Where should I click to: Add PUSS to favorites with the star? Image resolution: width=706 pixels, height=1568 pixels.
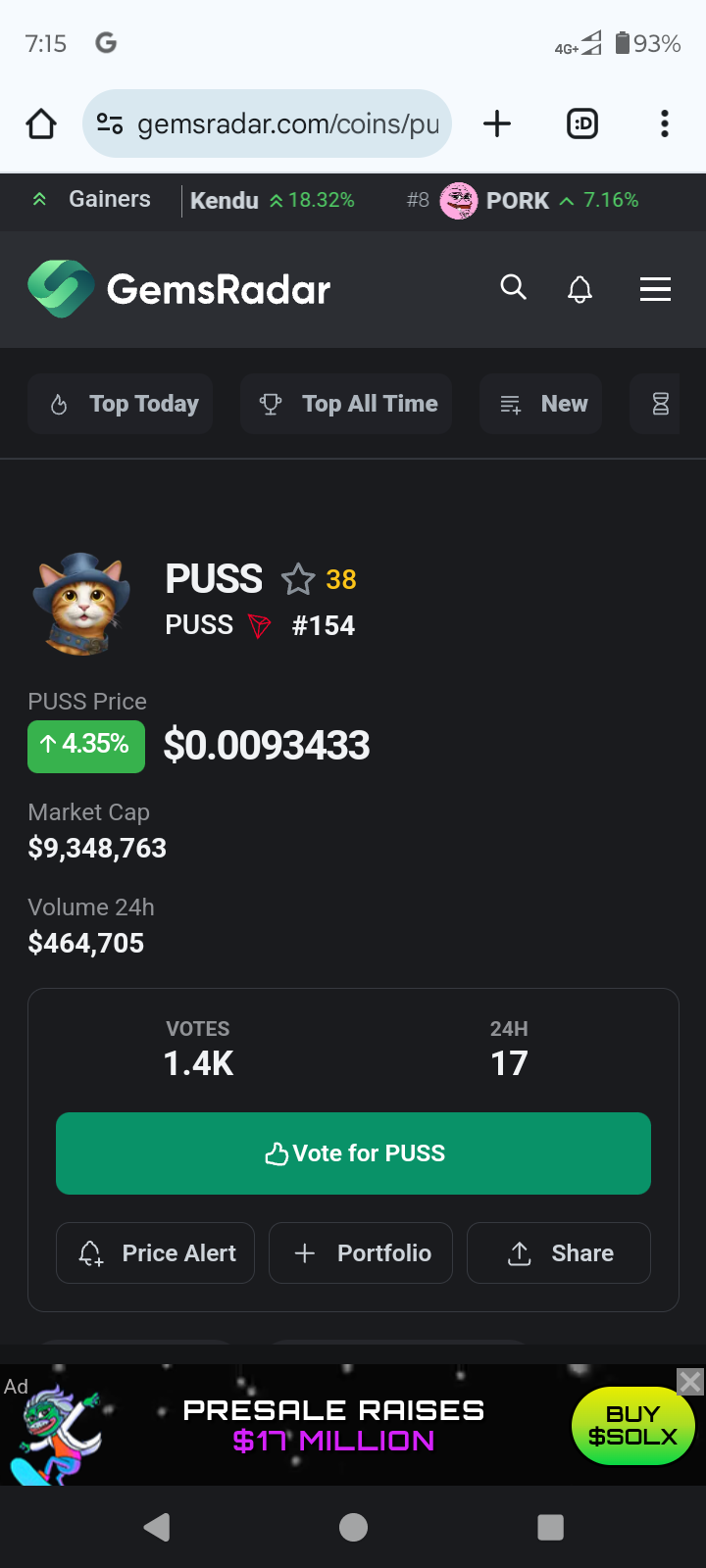tap(298, 579)
